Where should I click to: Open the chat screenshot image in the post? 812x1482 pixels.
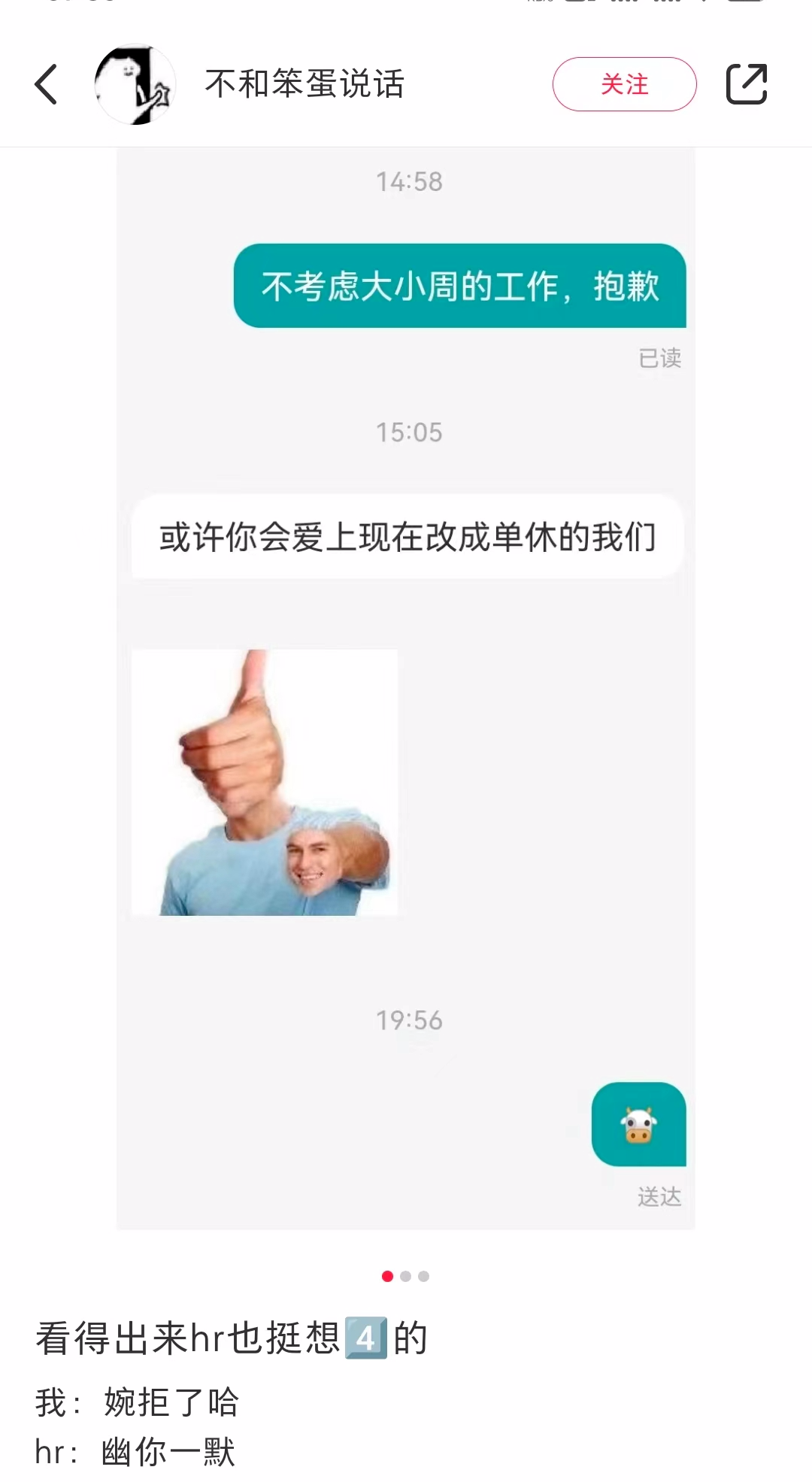point(406,688)
